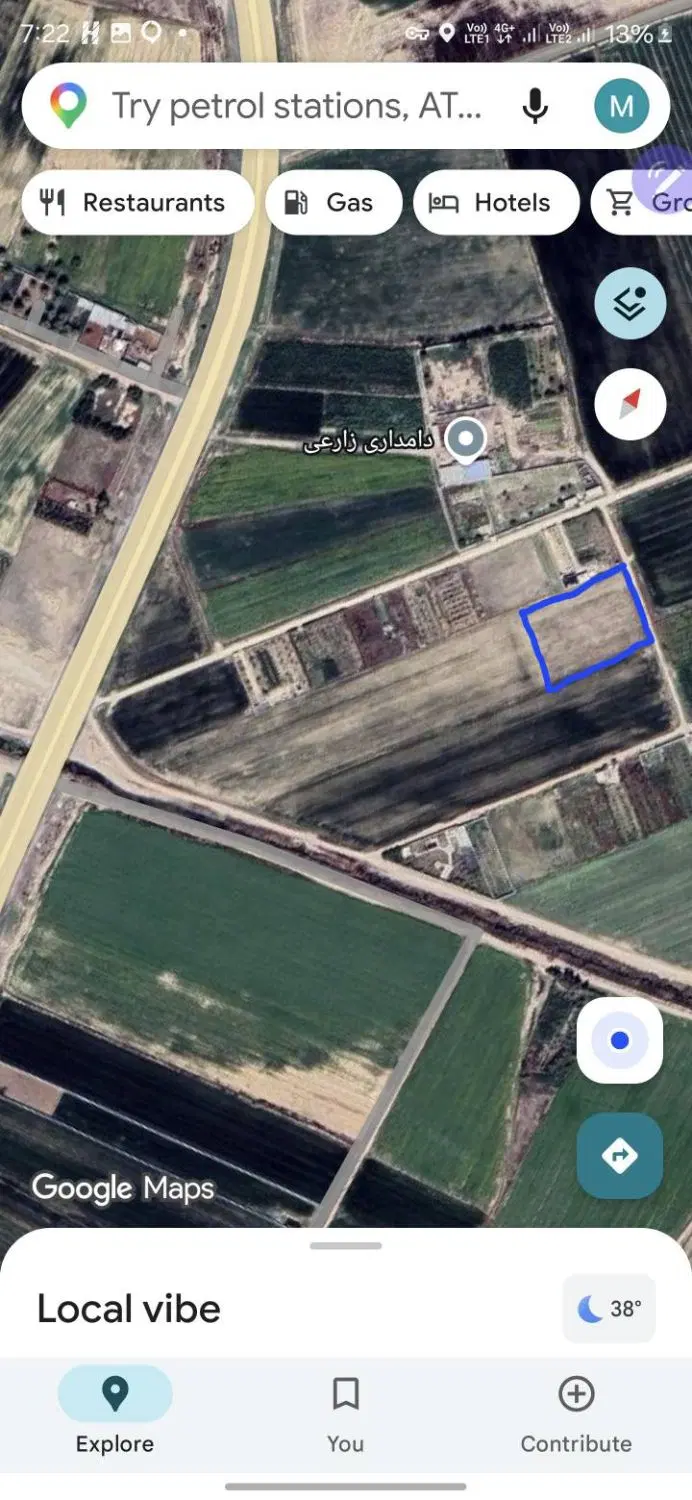Tap the دامداری زارعی place marker
Image resolution: width=692 pixels, height=1500 pixels.
point(465,438)
